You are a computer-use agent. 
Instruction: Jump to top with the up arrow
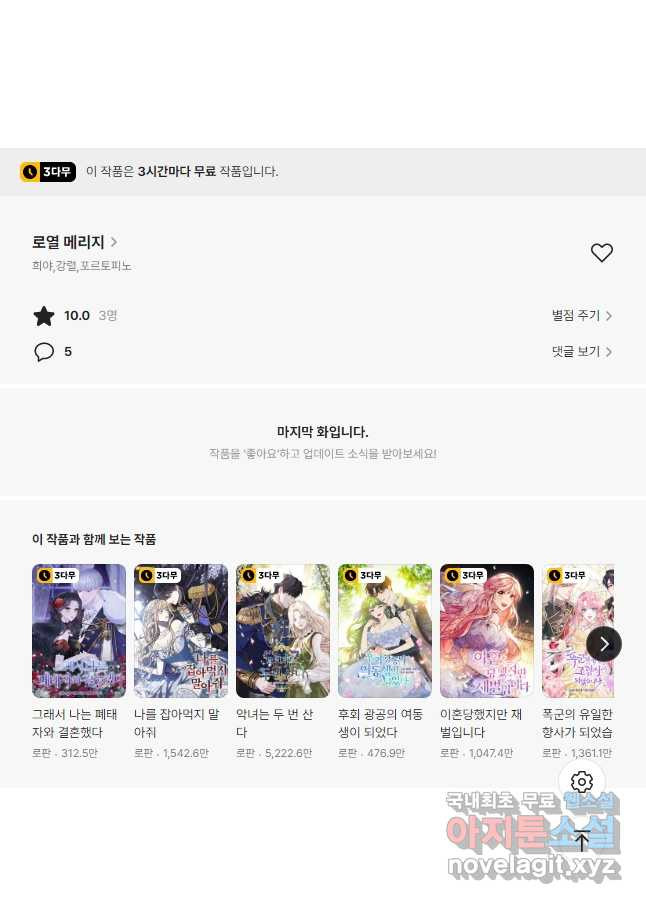[582, 840]
